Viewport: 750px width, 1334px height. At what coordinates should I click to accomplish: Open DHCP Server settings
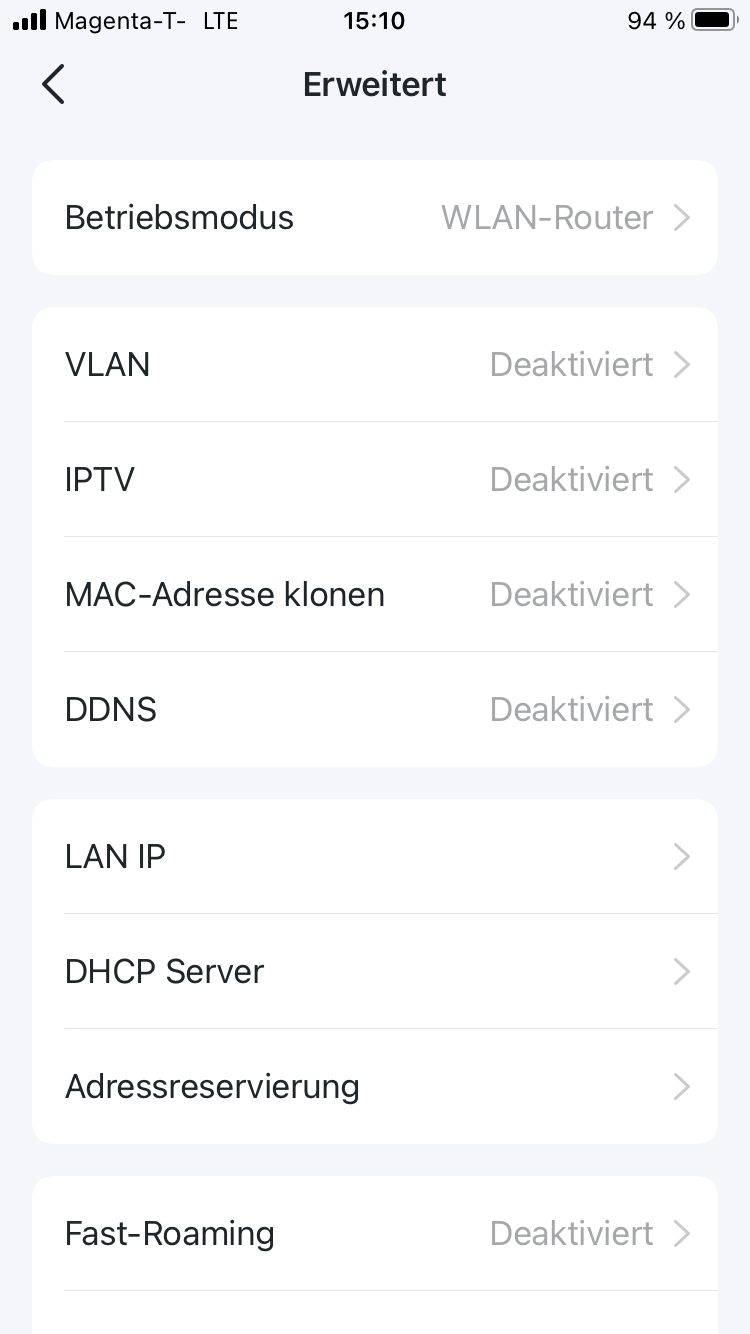(375, 972)
